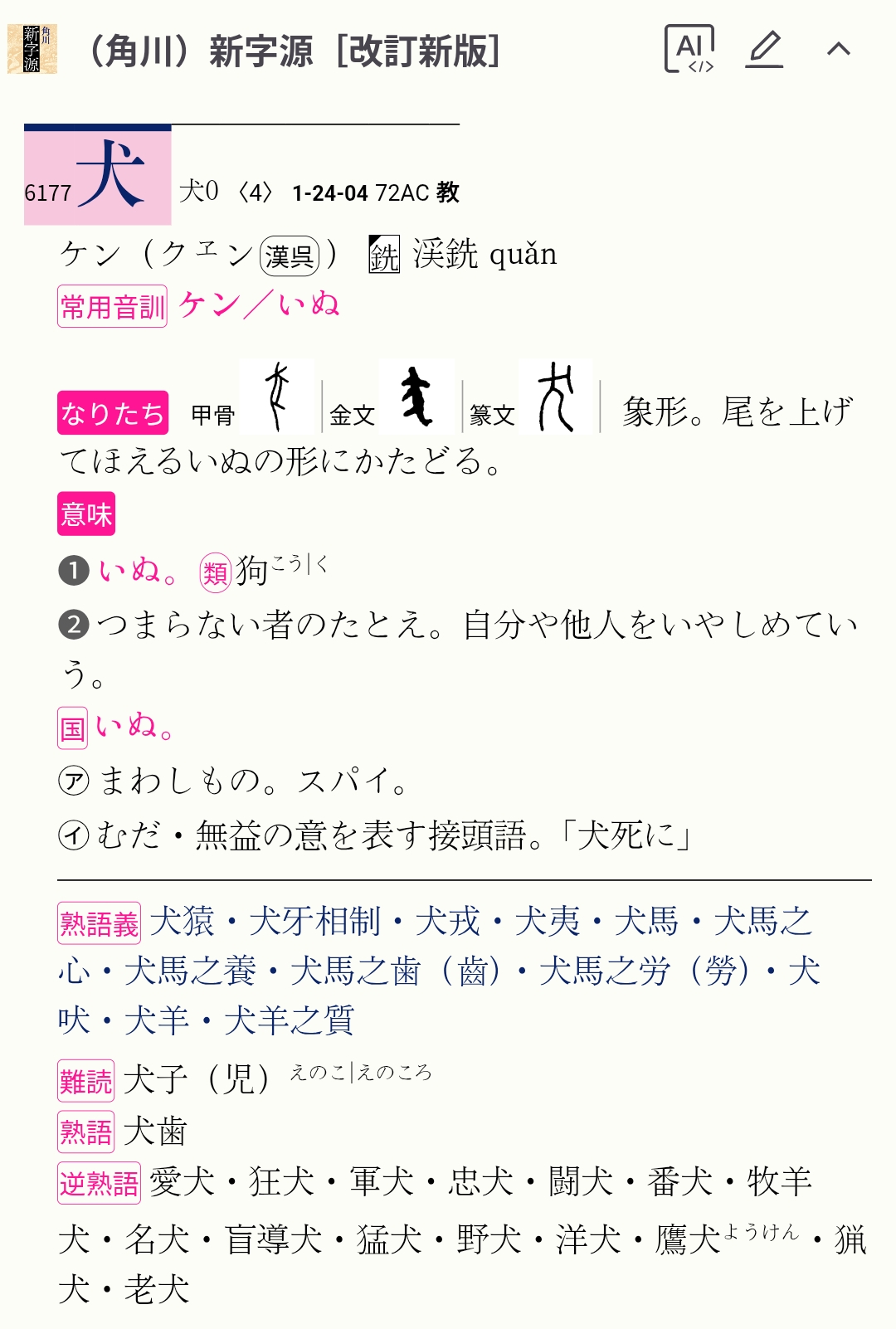This screenshot has width=896, height=1329.
Task: Open the 犬羊之質 compound link
Action: point(290,1021)
